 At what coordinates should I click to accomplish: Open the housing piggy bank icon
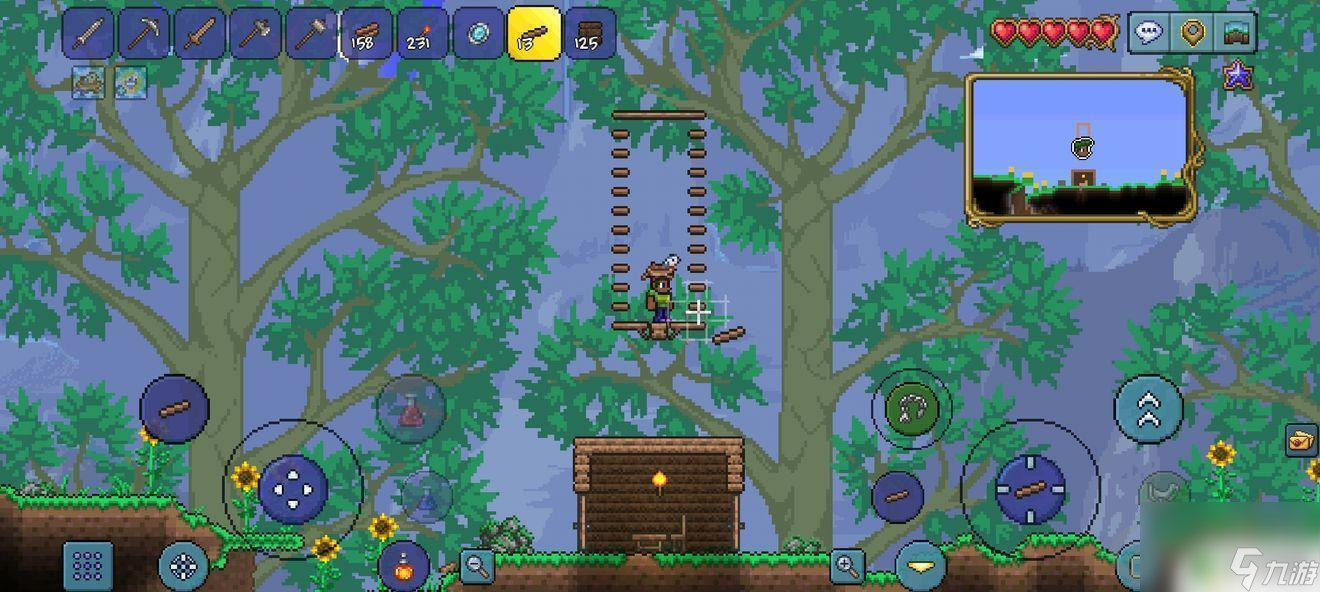click(x=1300, y=440)
